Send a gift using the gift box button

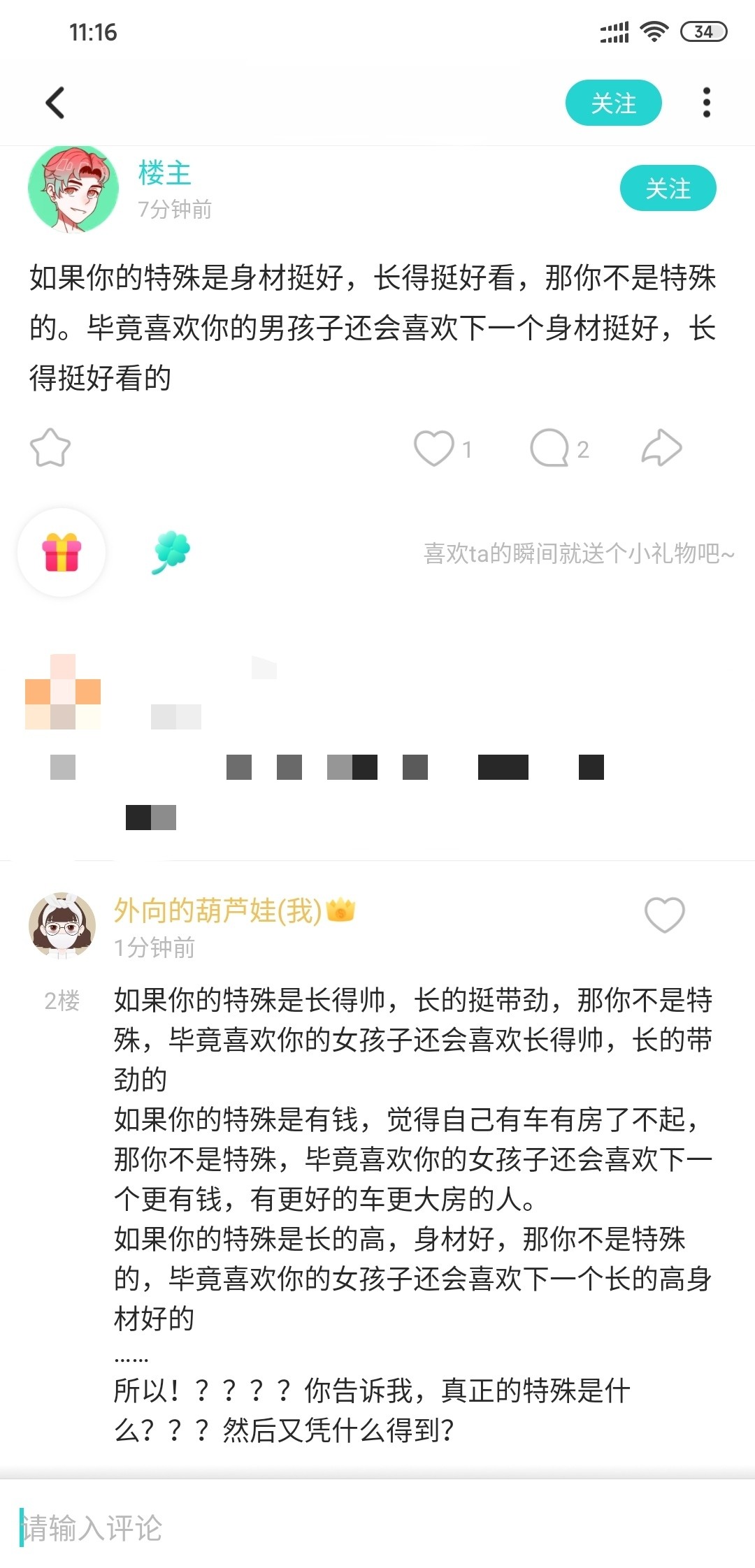(62, 552)
